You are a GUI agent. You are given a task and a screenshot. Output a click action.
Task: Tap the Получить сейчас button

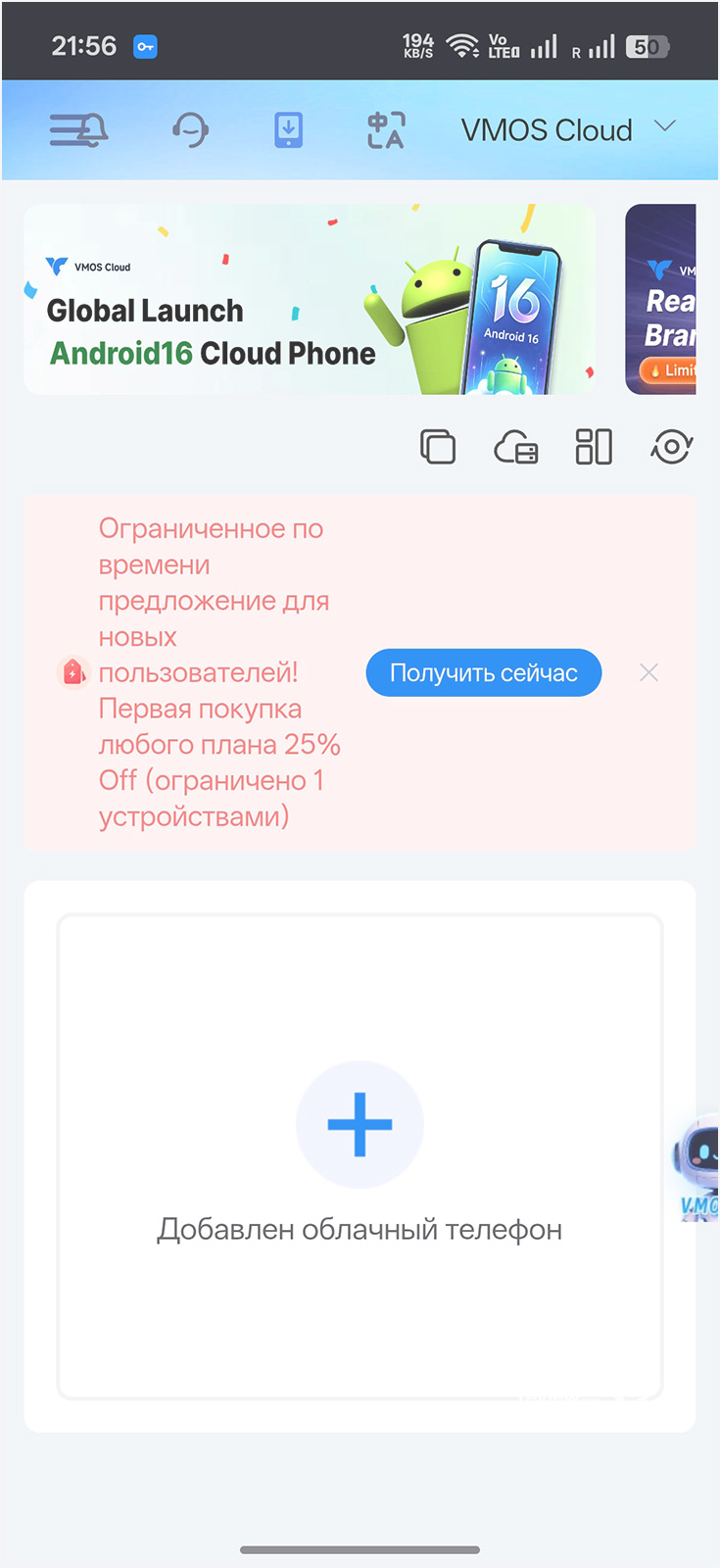pos(483,673)
